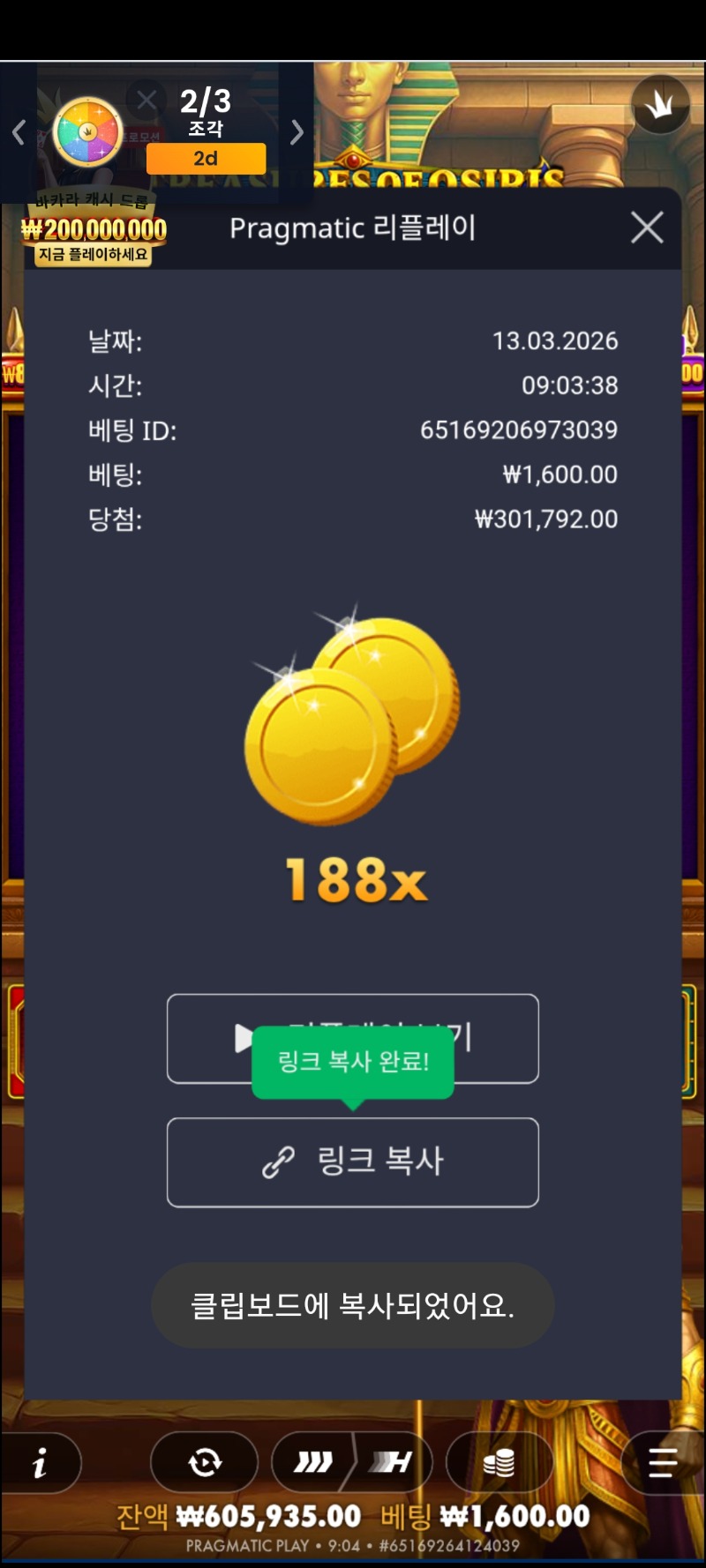The width and height of the screenshot is (706, 1568).
Task: Tap the 링크 복사 button
Action: coord(352,1161)
